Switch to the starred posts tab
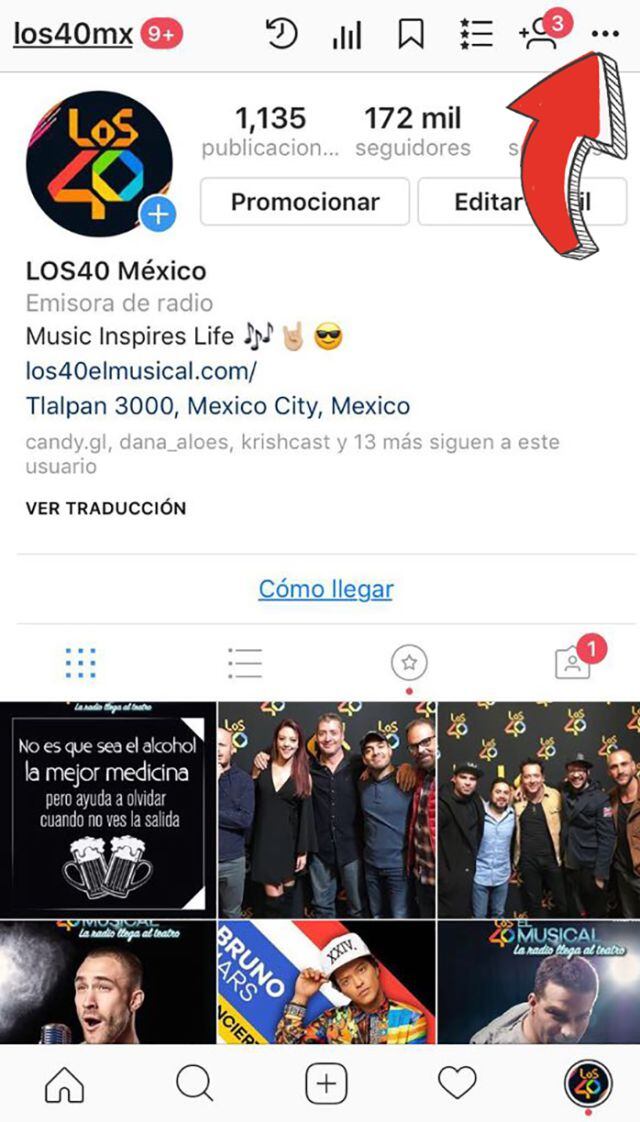Image resolution: width=640 pixels, height=1122 pixels. [x=409, y=662]
